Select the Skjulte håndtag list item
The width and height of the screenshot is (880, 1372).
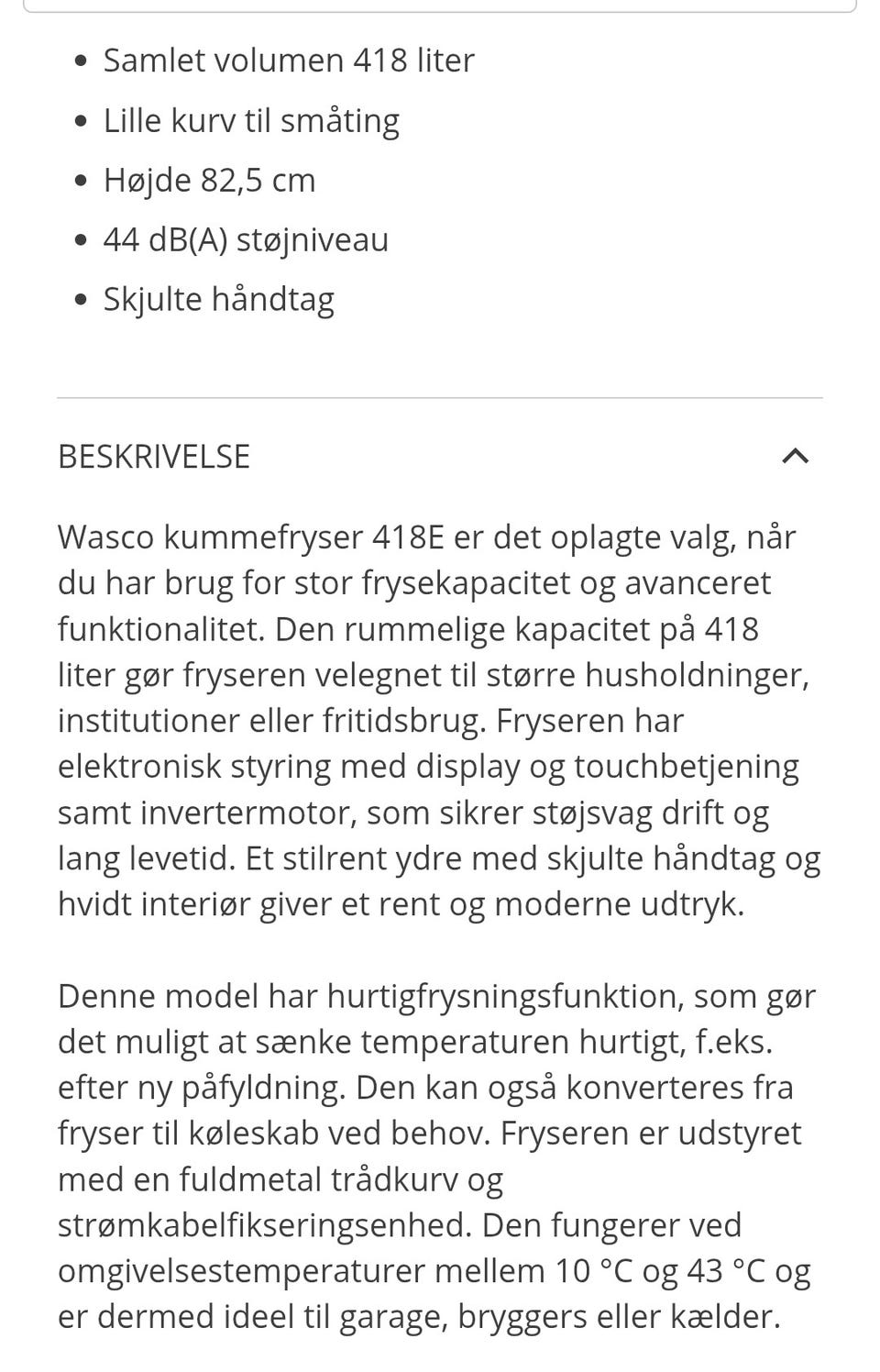pos(218,297)
